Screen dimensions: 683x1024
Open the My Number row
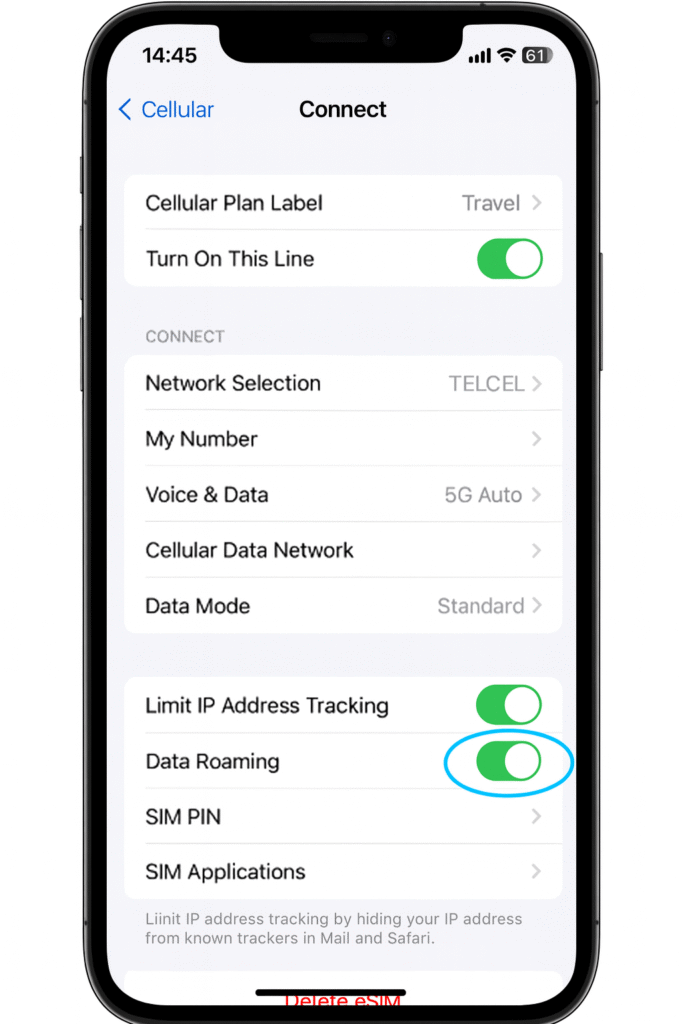342,439
